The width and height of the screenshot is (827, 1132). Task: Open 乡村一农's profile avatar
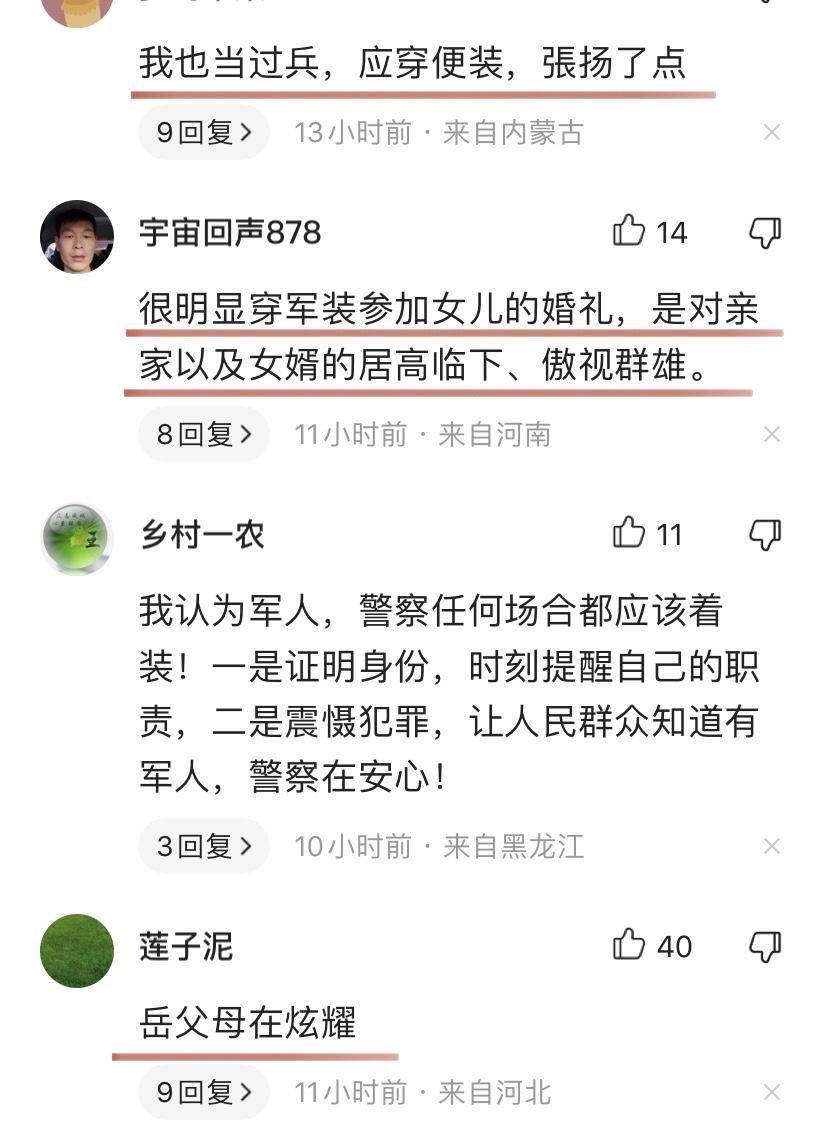tap(77, 539)
